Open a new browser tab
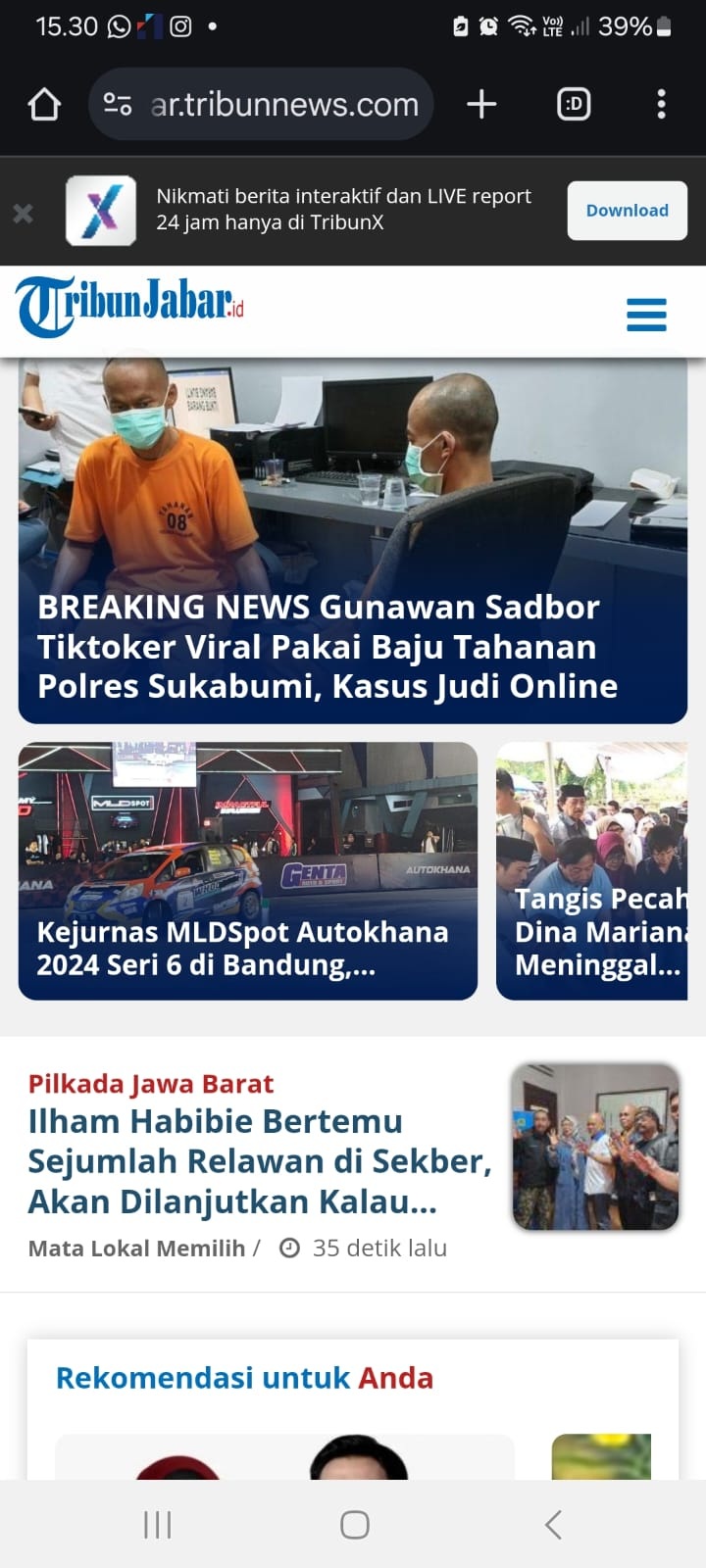This screenshot has width=706, height=1568. (x=481, y=104)
